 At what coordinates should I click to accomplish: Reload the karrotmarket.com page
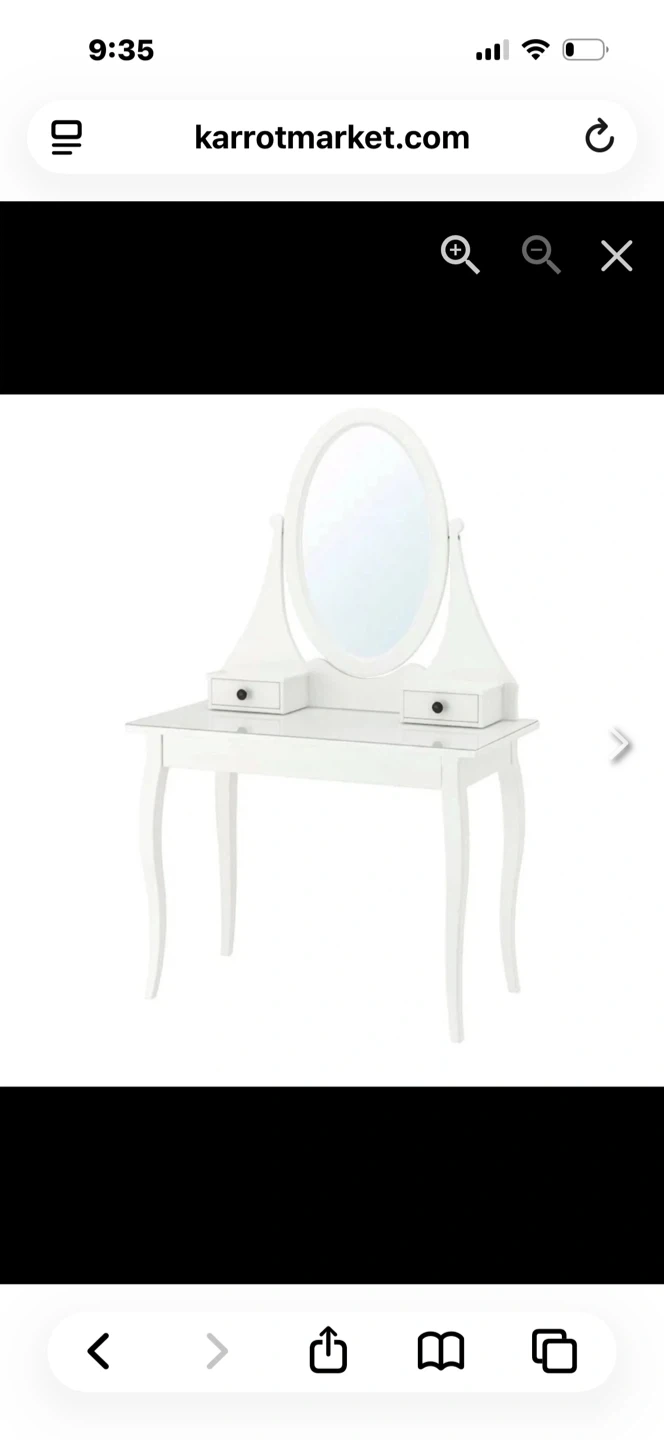[x=599, y=136]
